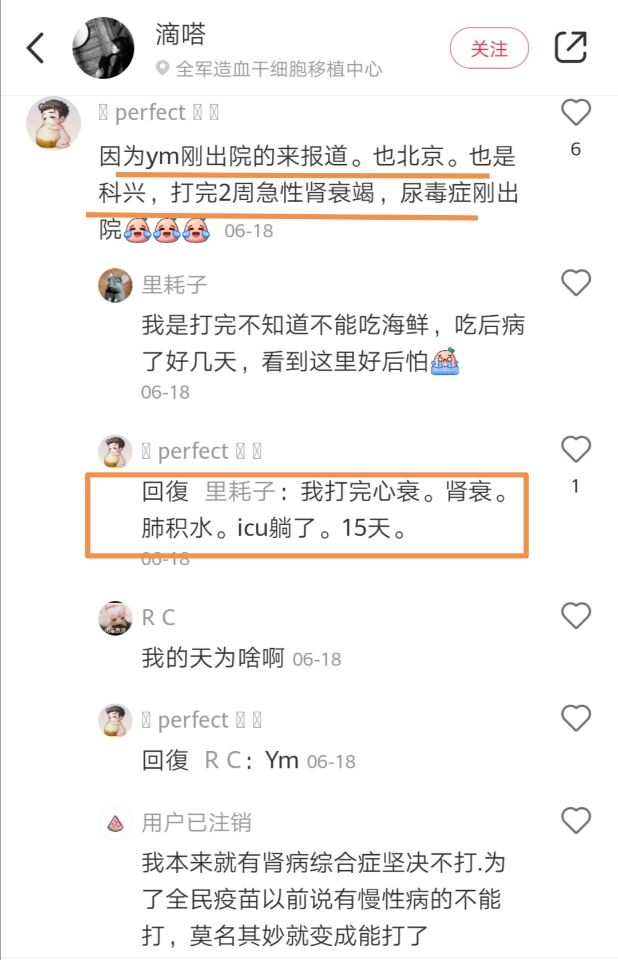Image resolution: width=618 pixels, height=960 pixels.
Task: Go back using the top-left arrow
Action: coord(36,47)
